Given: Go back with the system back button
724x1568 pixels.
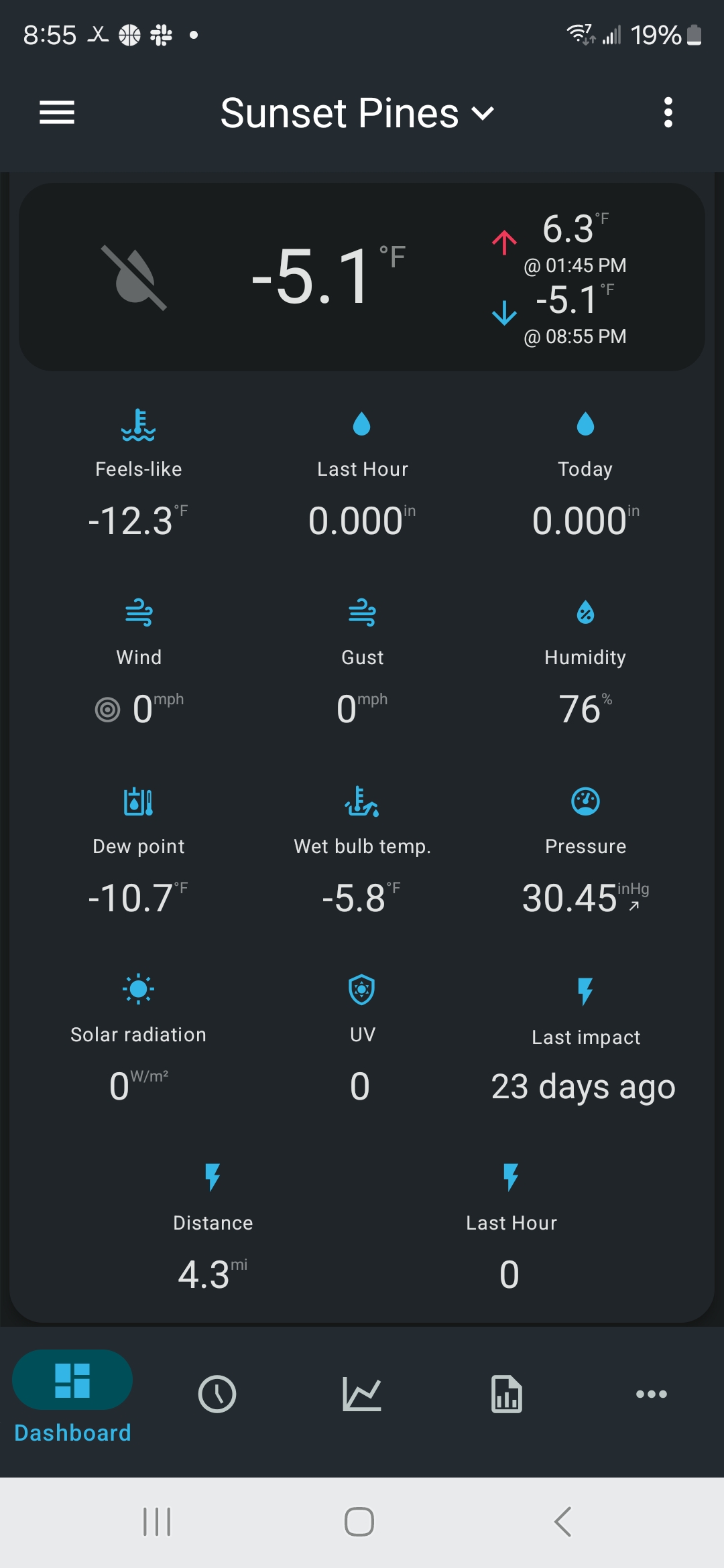Looking at the screenshot, I should [x=563, y=1522].
